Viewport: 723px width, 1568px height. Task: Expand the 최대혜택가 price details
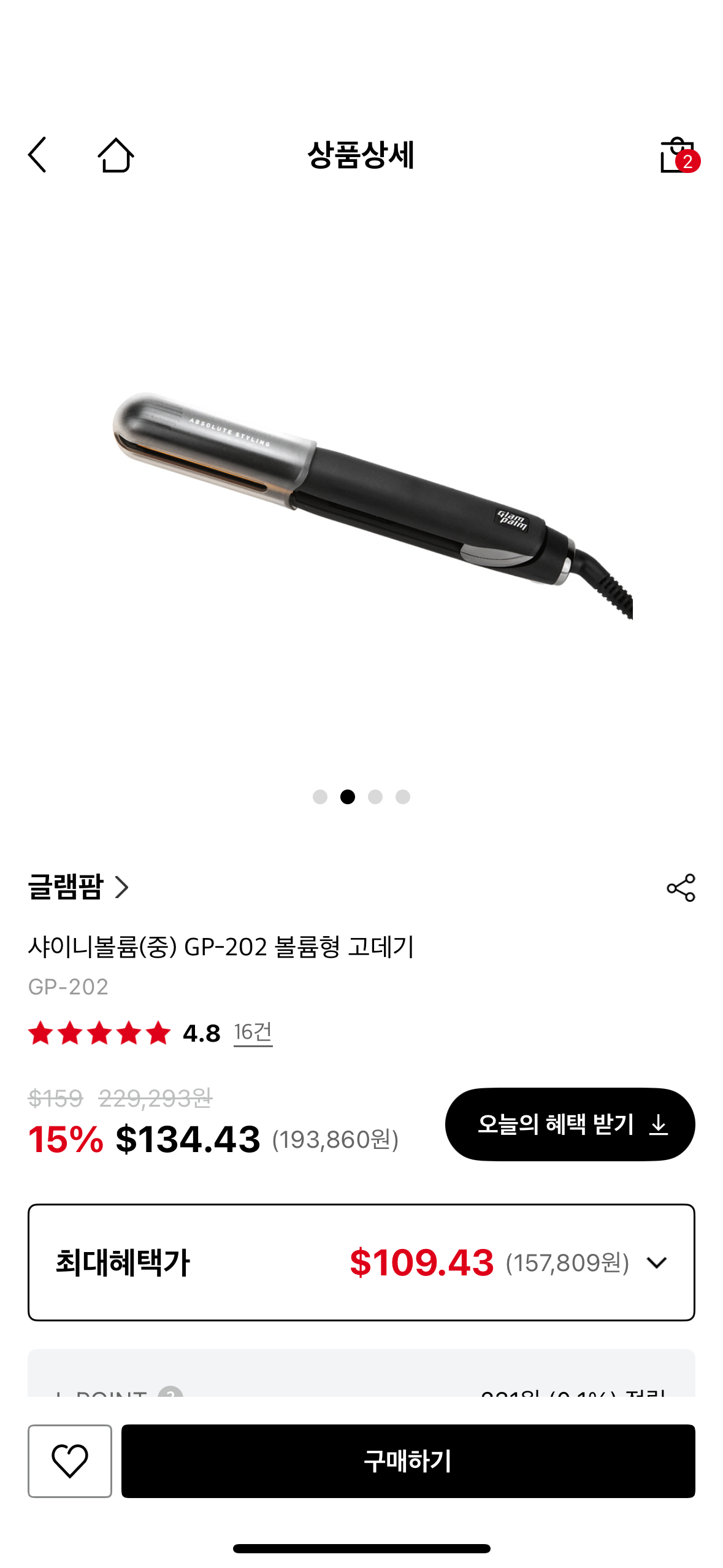[656, 1262]
